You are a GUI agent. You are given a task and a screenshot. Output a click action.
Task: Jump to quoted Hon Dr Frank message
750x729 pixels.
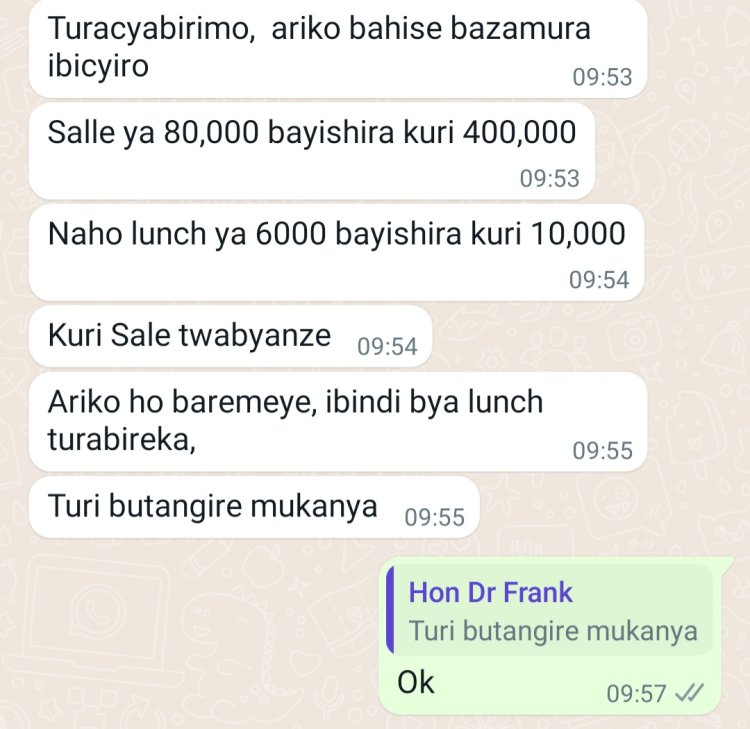pyautogui.click(x=551, y=611)
